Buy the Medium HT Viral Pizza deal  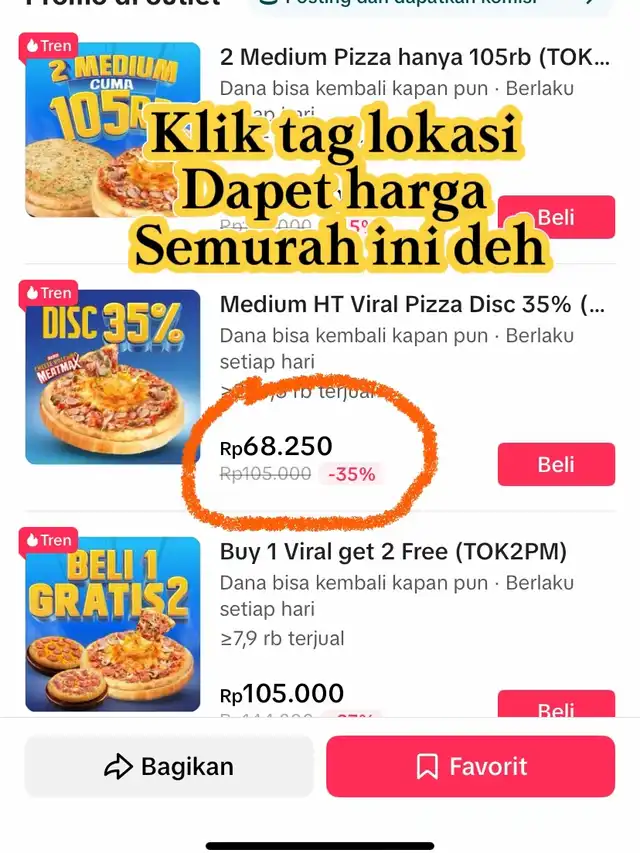(556, 464)
